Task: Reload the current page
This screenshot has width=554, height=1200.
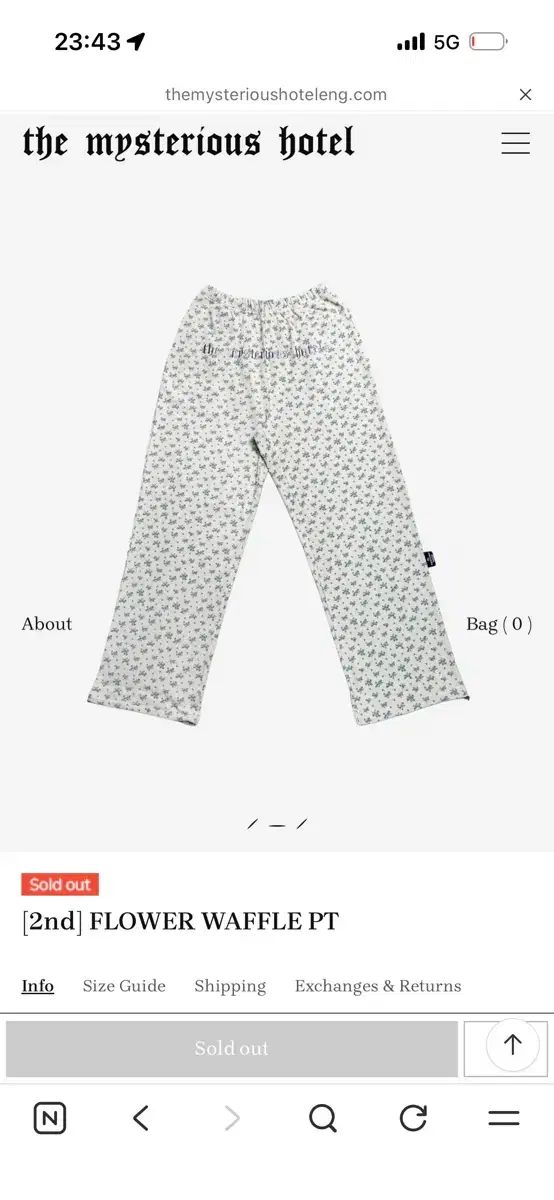Action: [x=413, y=1118]
